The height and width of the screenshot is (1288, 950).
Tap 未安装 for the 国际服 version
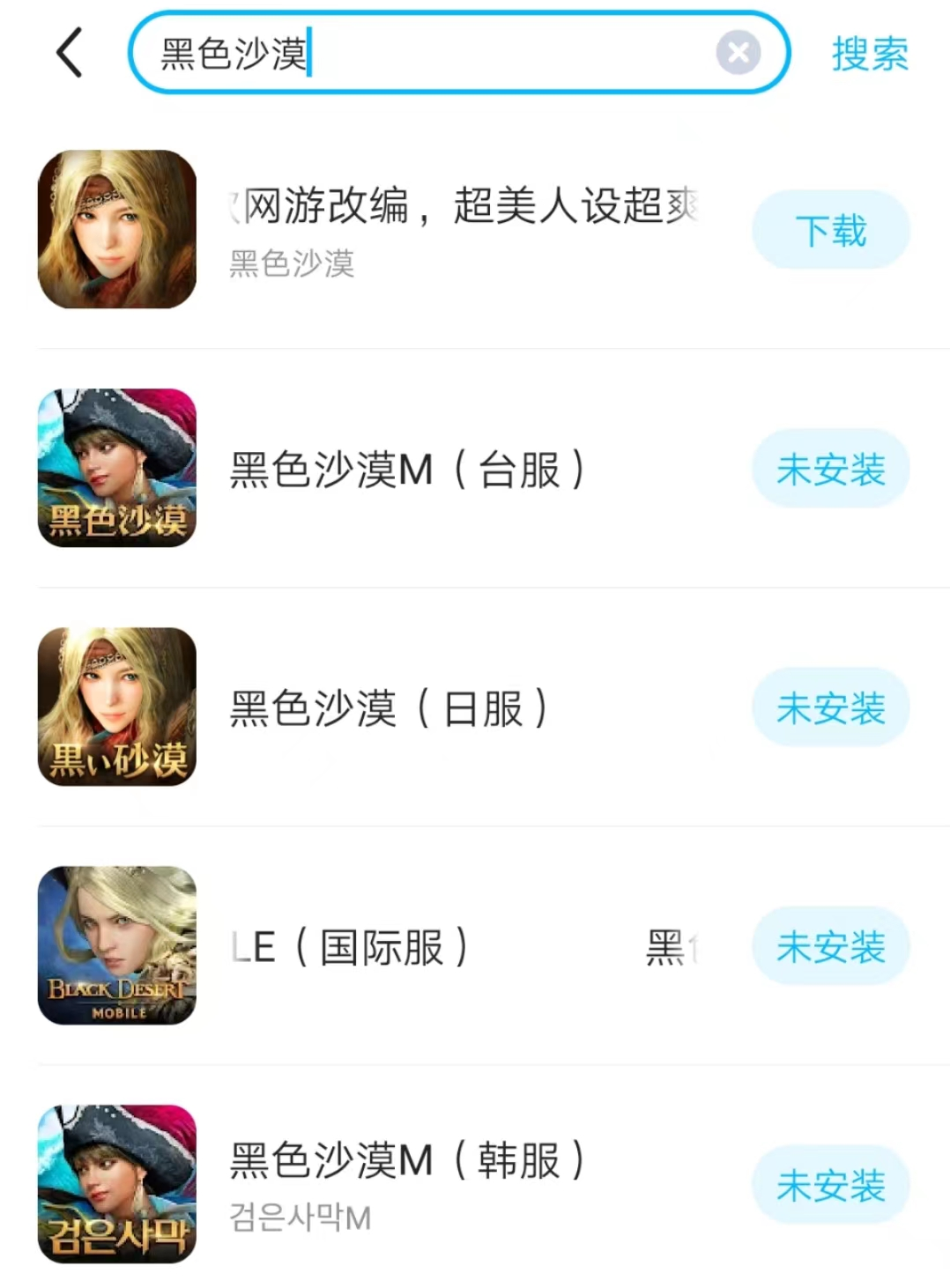point(830,946)
